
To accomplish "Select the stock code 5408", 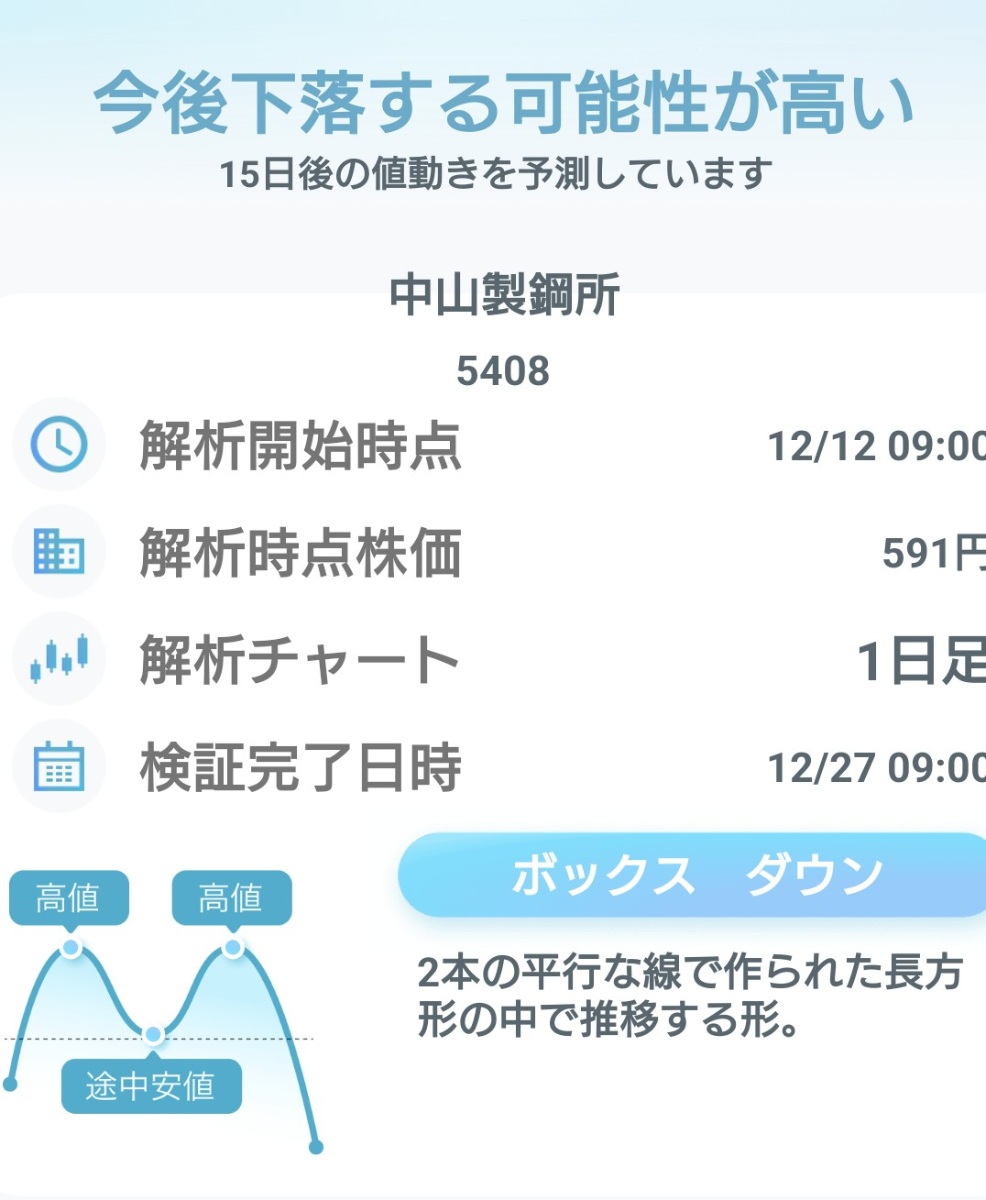I will click(492, 370).
